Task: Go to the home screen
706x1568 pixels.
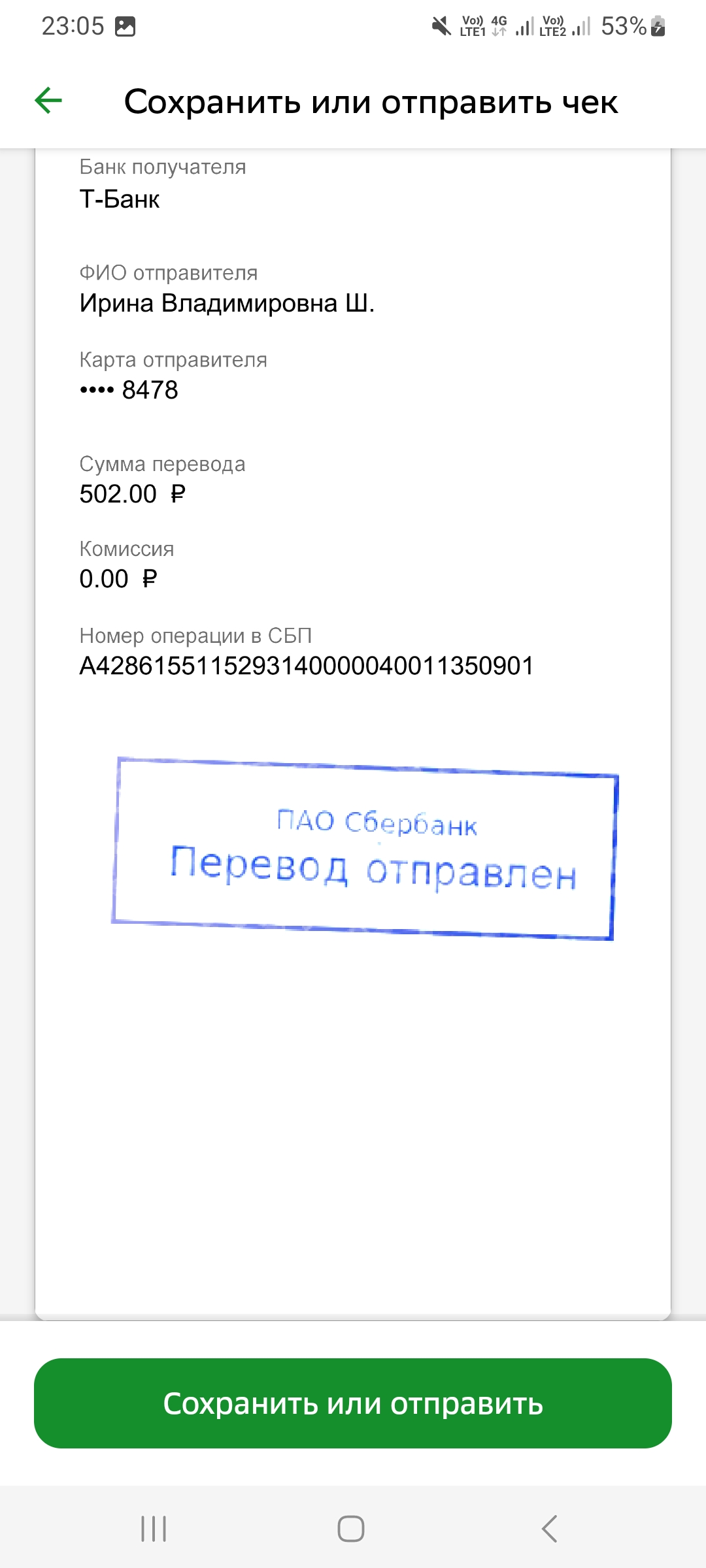Action: pyautogui.click(x=351, y=1529)
